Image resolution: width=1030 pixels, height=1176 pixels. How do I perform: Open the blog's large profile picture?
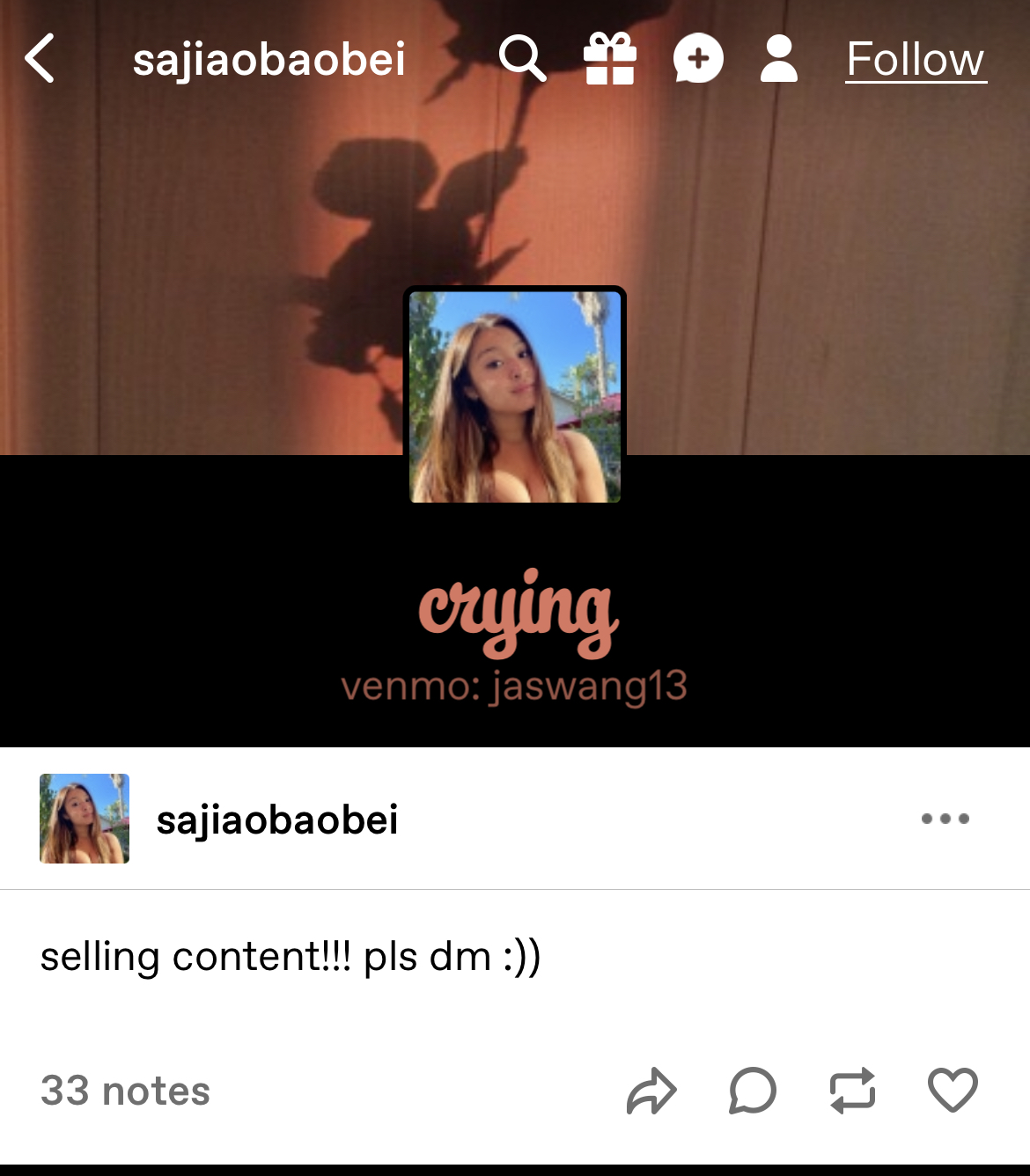[x=515, y=396]
